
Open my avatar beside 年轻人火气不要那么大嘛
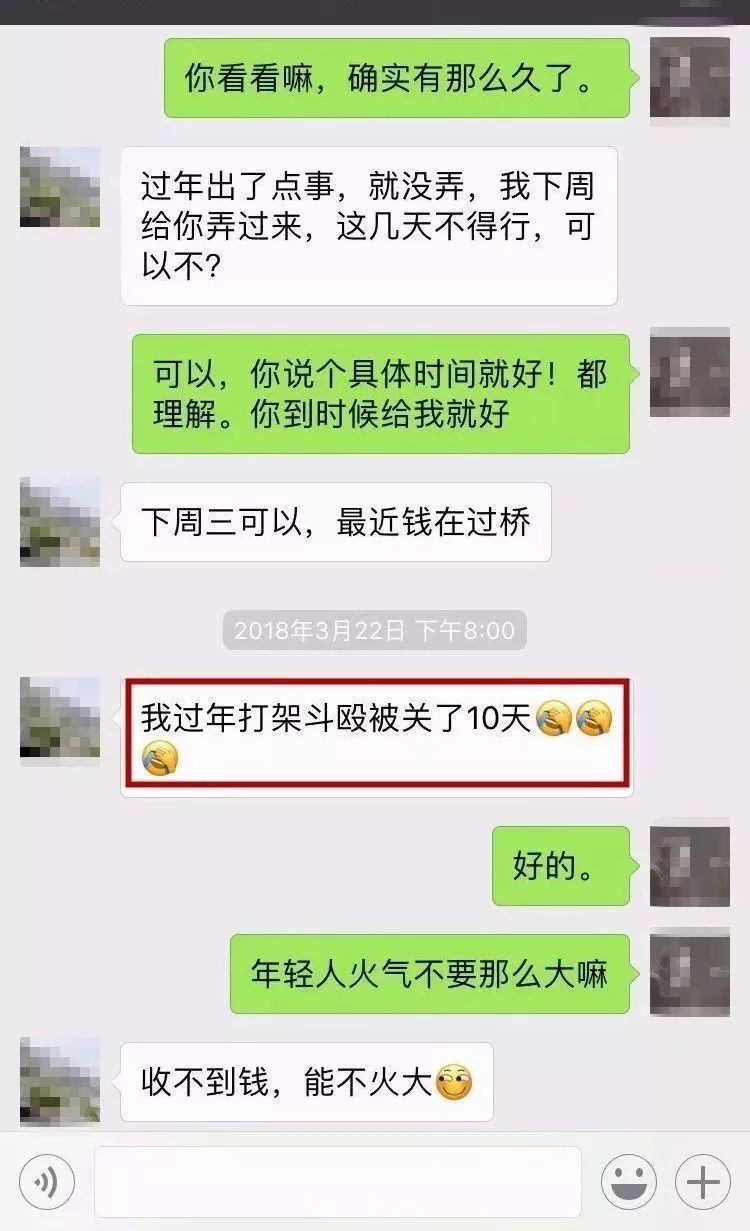pyautogui.click(x=690, y=974)
